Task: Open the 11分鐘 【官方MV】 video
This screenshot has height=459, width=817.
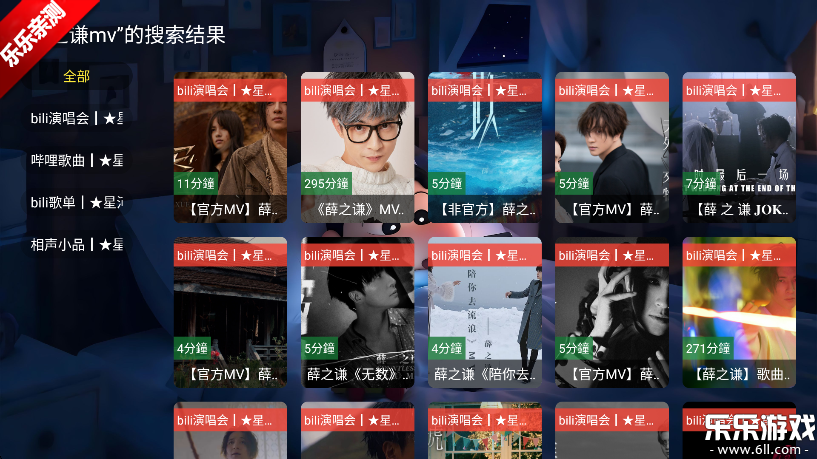Action: coord(230,147)
